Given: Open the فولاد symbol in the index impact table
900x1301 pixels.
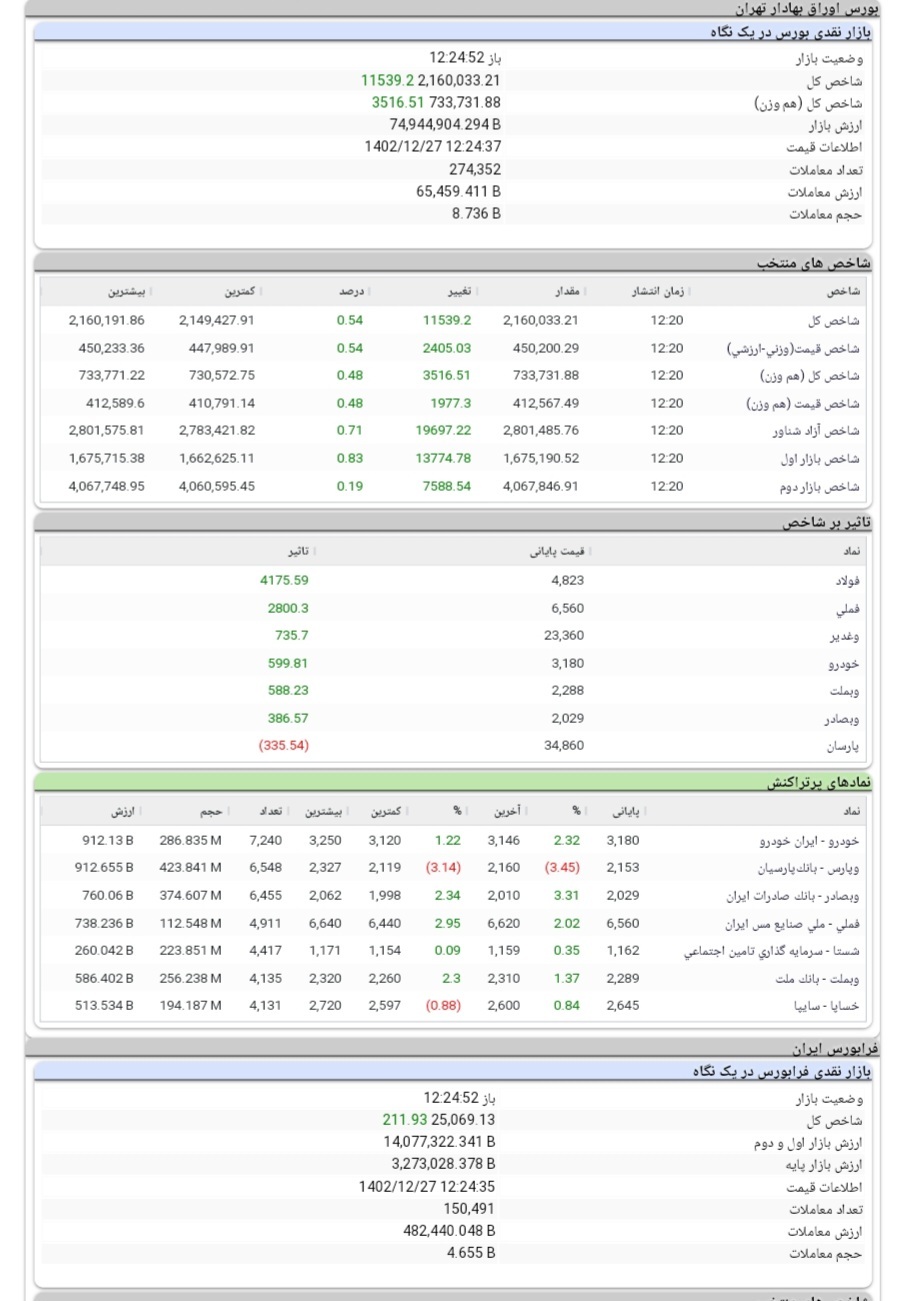Looking at the screenshot, I should pos(846,580).
